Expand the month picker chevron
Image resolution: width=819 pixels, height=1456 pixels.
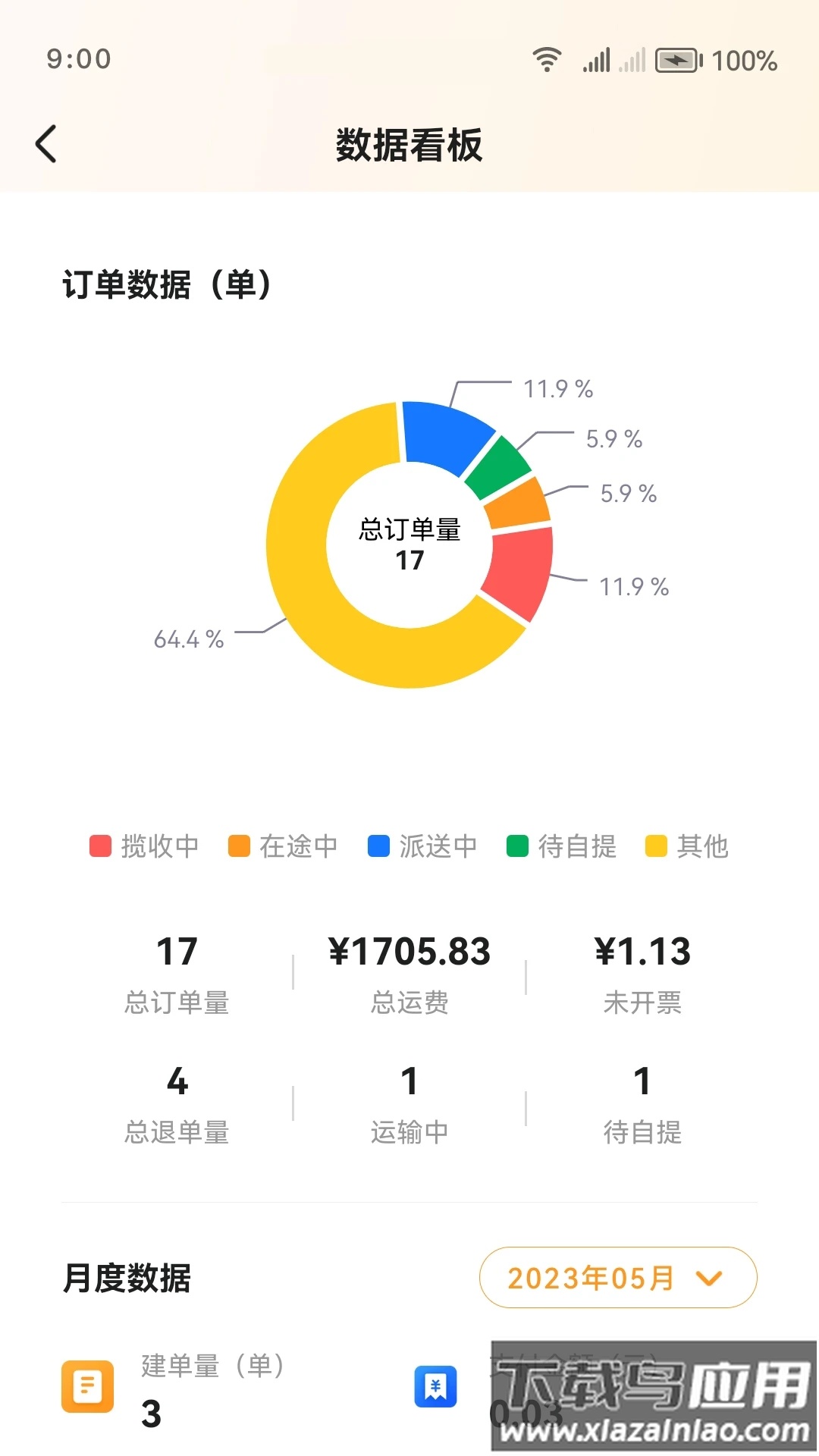pyautogui.click(x=708, y=1278)
